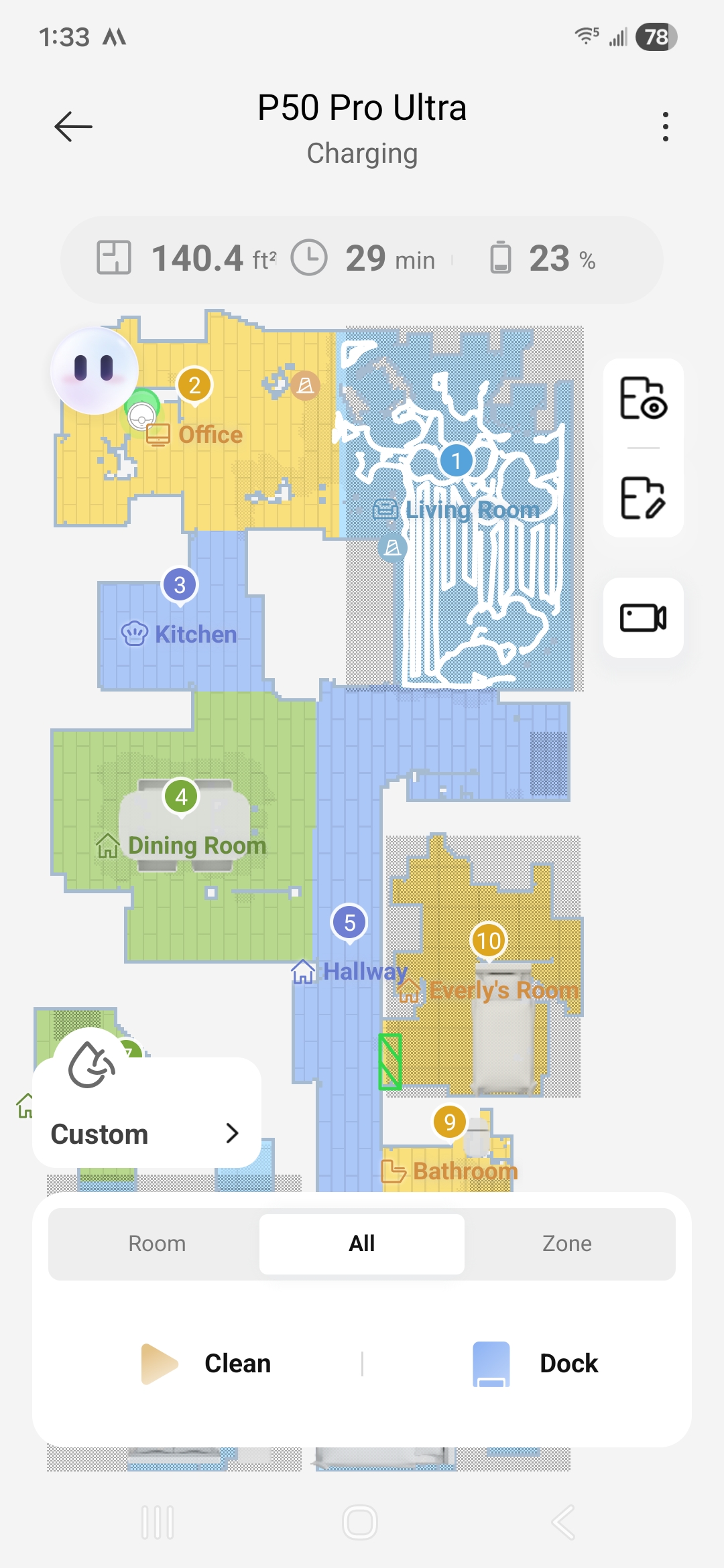Switch to the Room tab
Viewport: 724px width, 1568px height.
pyautogui.click(x=157, y=1244)
